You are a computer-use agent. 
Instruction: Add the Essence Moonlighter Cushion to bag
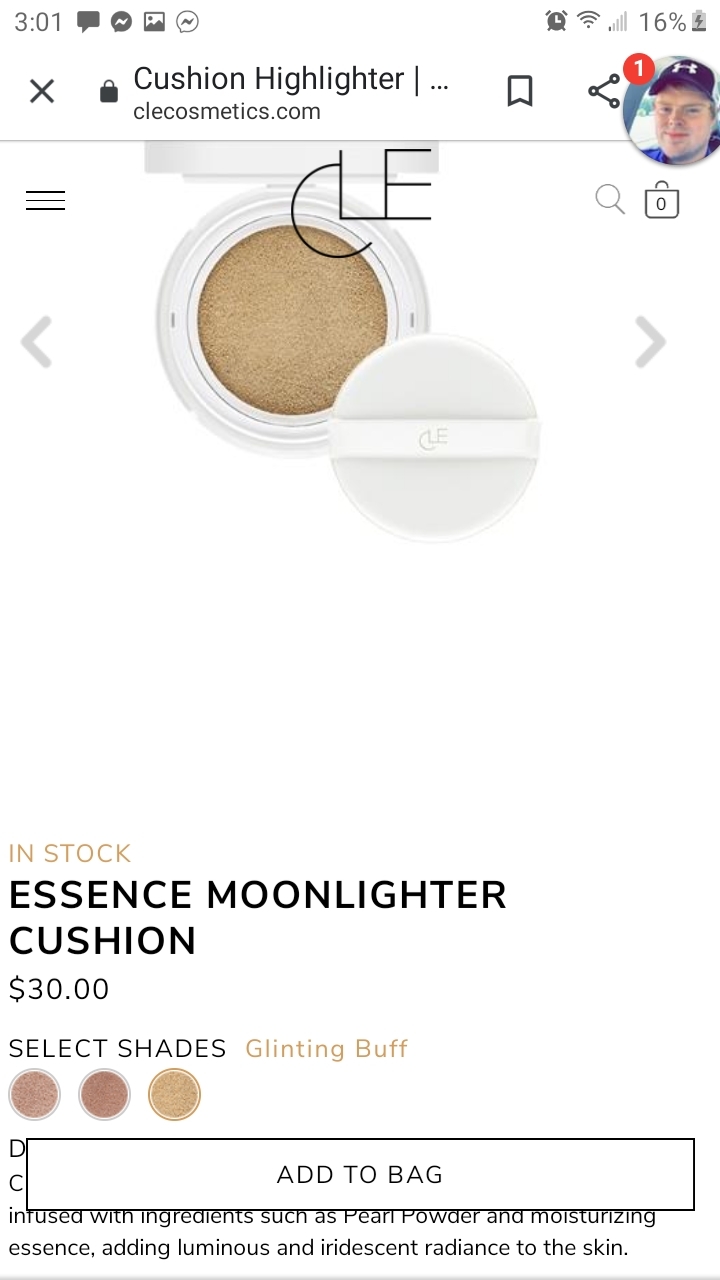pos(360,1174)
